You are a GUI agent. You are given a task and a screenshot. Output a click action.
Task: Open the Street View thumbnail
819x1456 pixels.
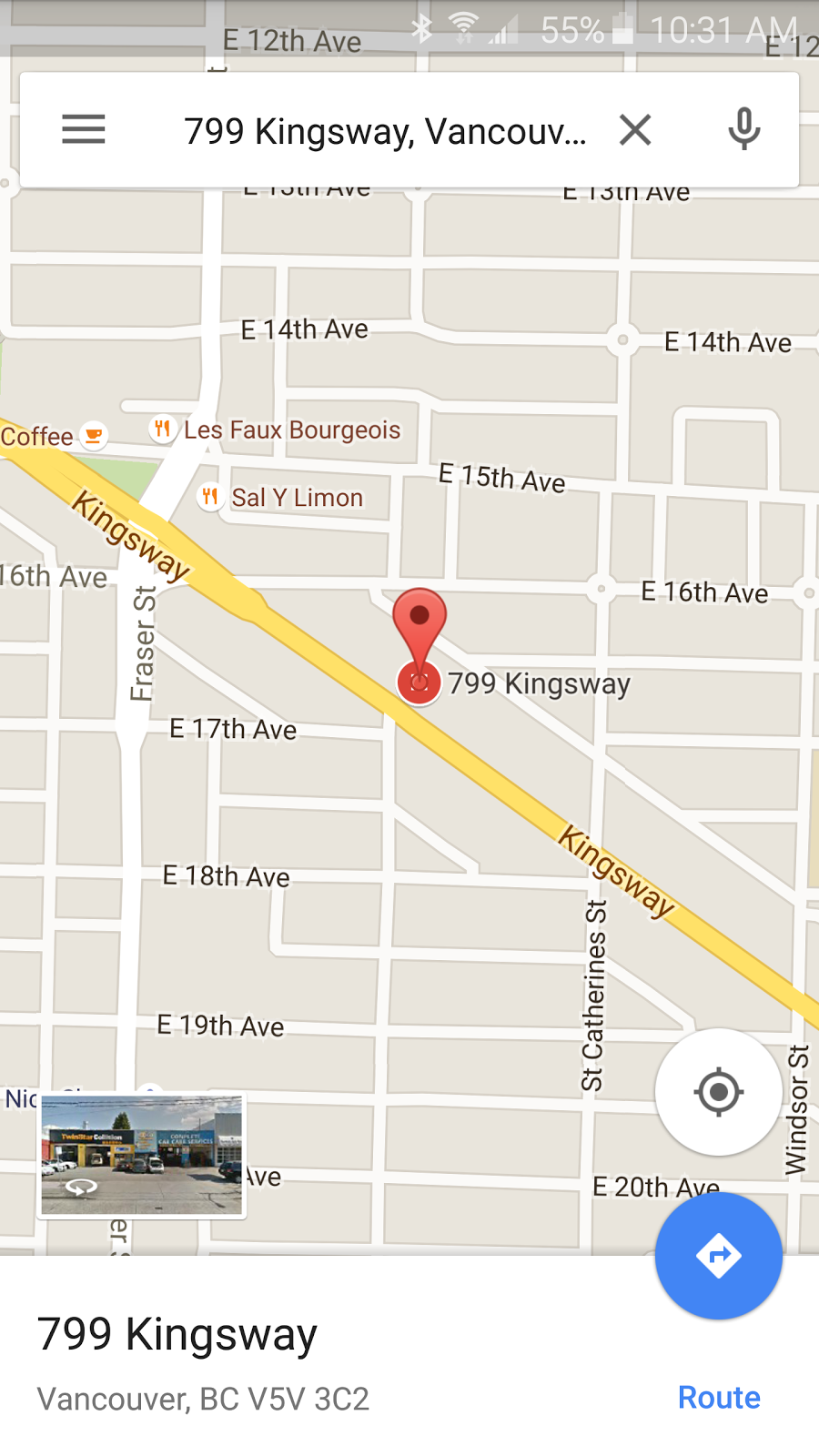click(x=142, y=1156)
